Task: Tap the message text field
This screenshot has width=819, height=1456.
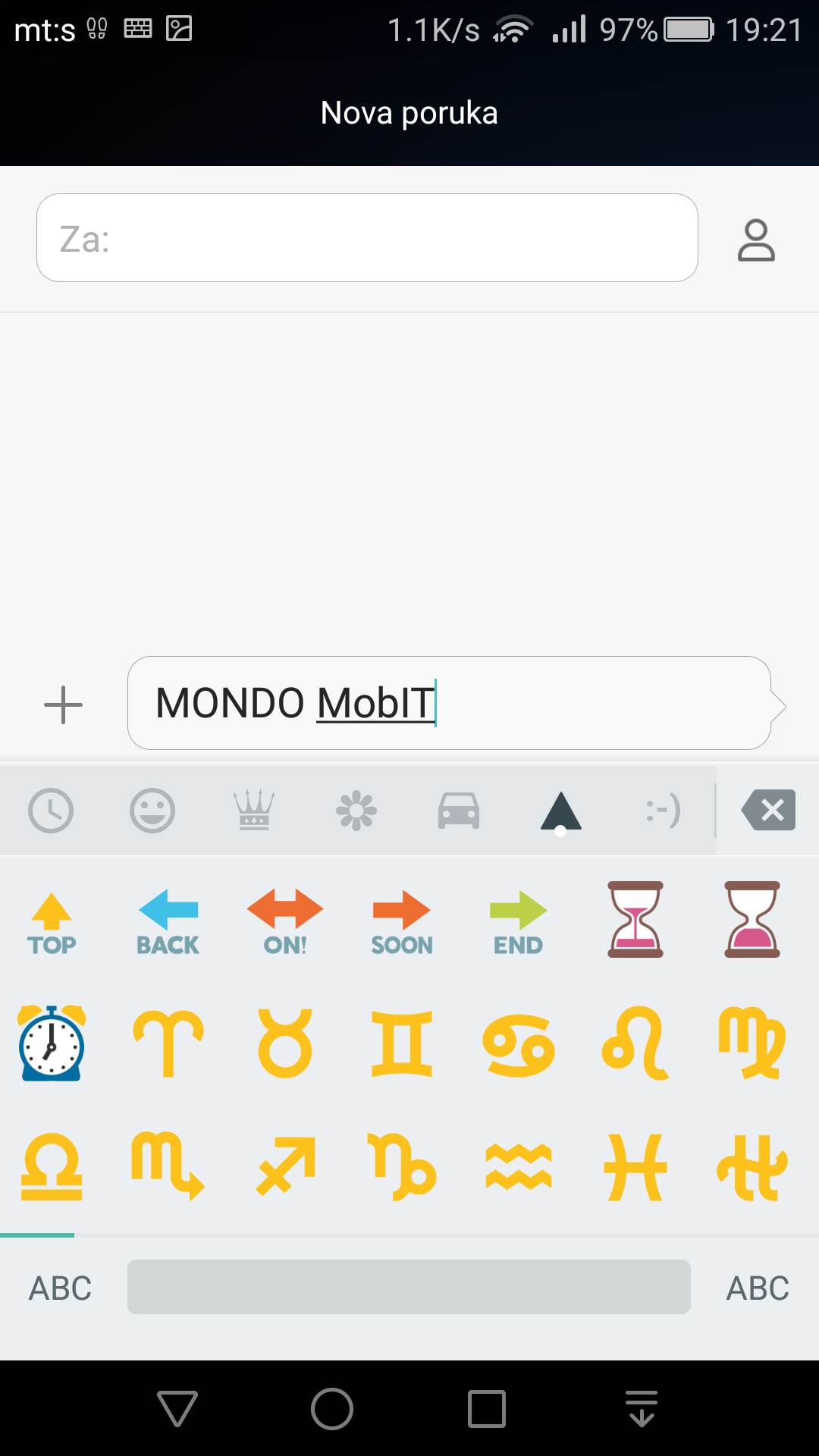Action: click(x=449, y=703)
